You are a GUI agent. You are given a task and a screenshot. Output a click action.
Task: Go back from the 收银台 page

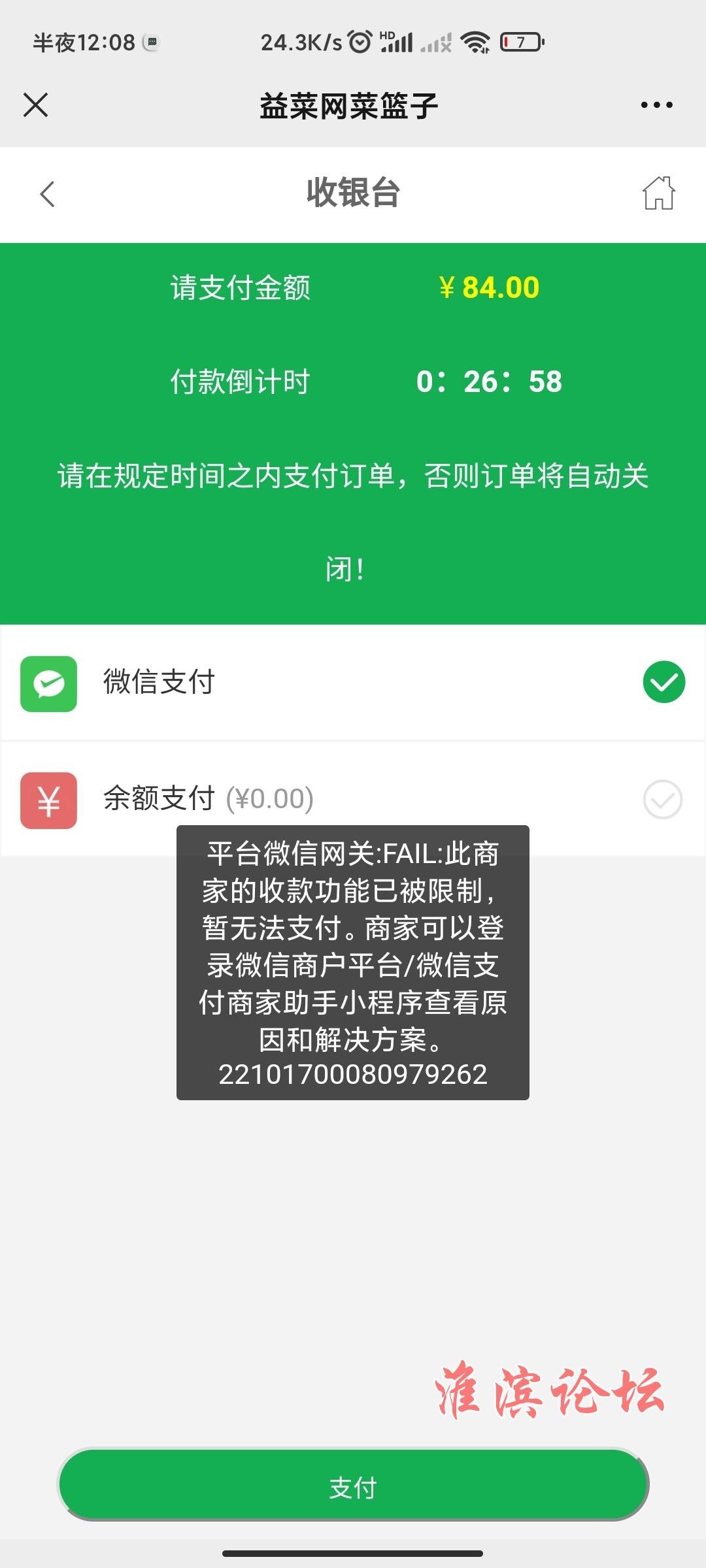tap(47, 194)
